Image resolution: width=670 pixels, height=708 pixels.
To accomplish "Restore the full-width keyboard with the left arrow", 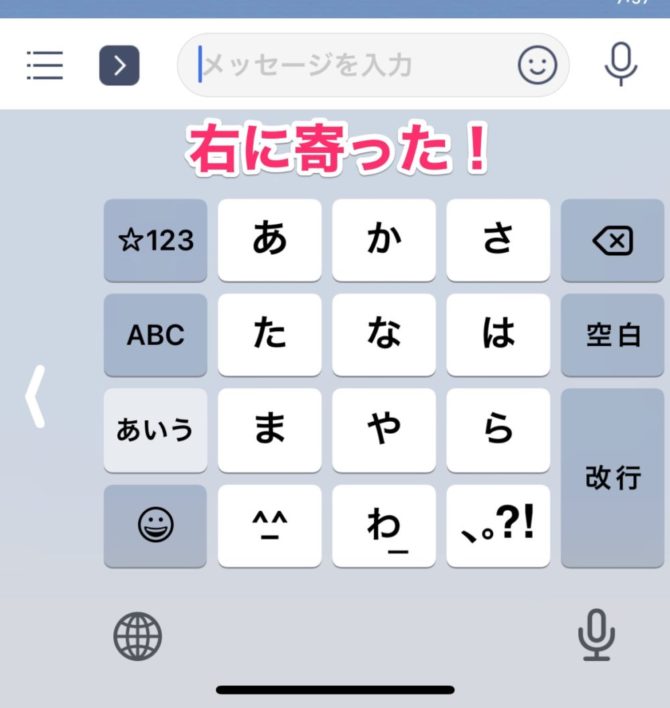I will 35,396.
